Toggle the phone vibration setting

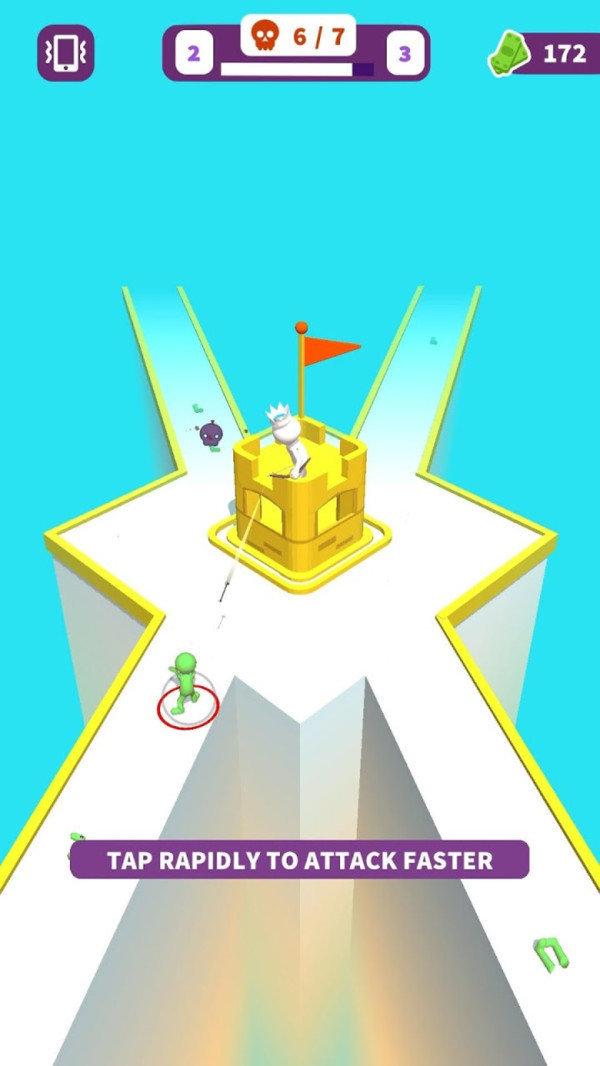pyautogui.click(x=66, y=53)
